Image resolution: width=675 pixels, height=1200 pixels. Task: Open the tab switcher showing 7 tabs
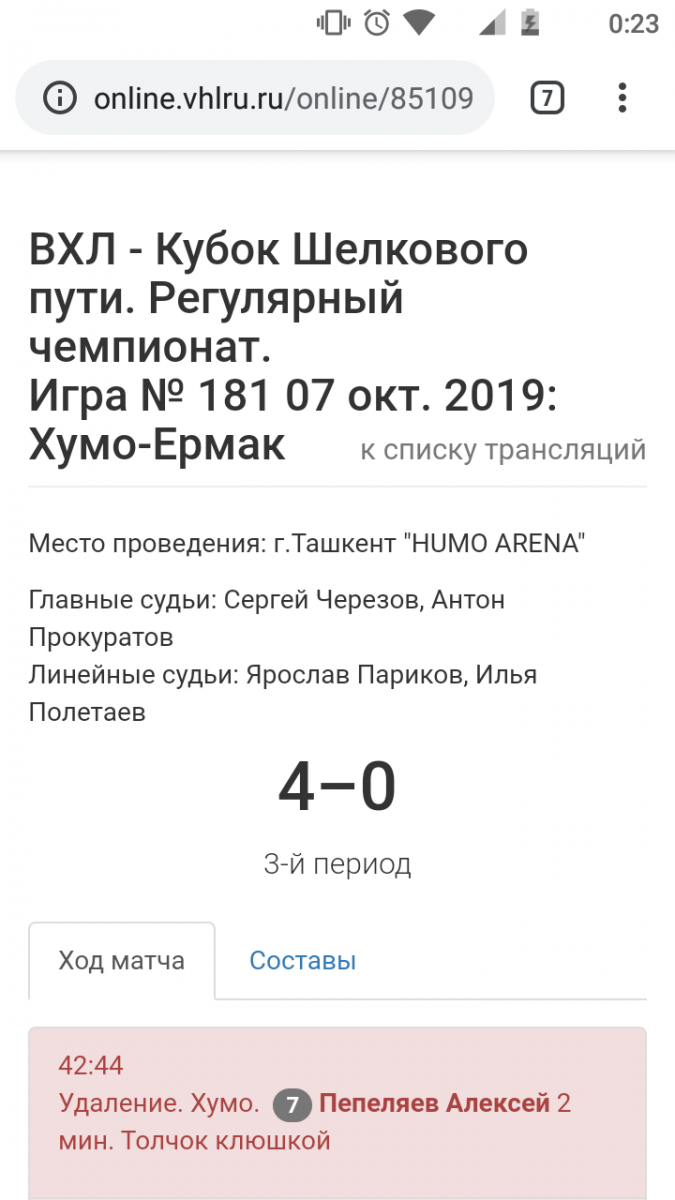pyautogui.click(x=547, y=98)
